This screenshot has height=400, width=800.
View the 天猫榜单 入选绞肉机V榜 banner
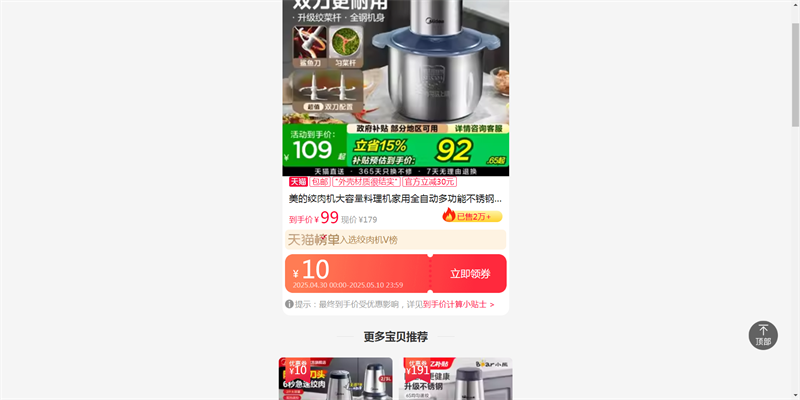pos(395,240)
